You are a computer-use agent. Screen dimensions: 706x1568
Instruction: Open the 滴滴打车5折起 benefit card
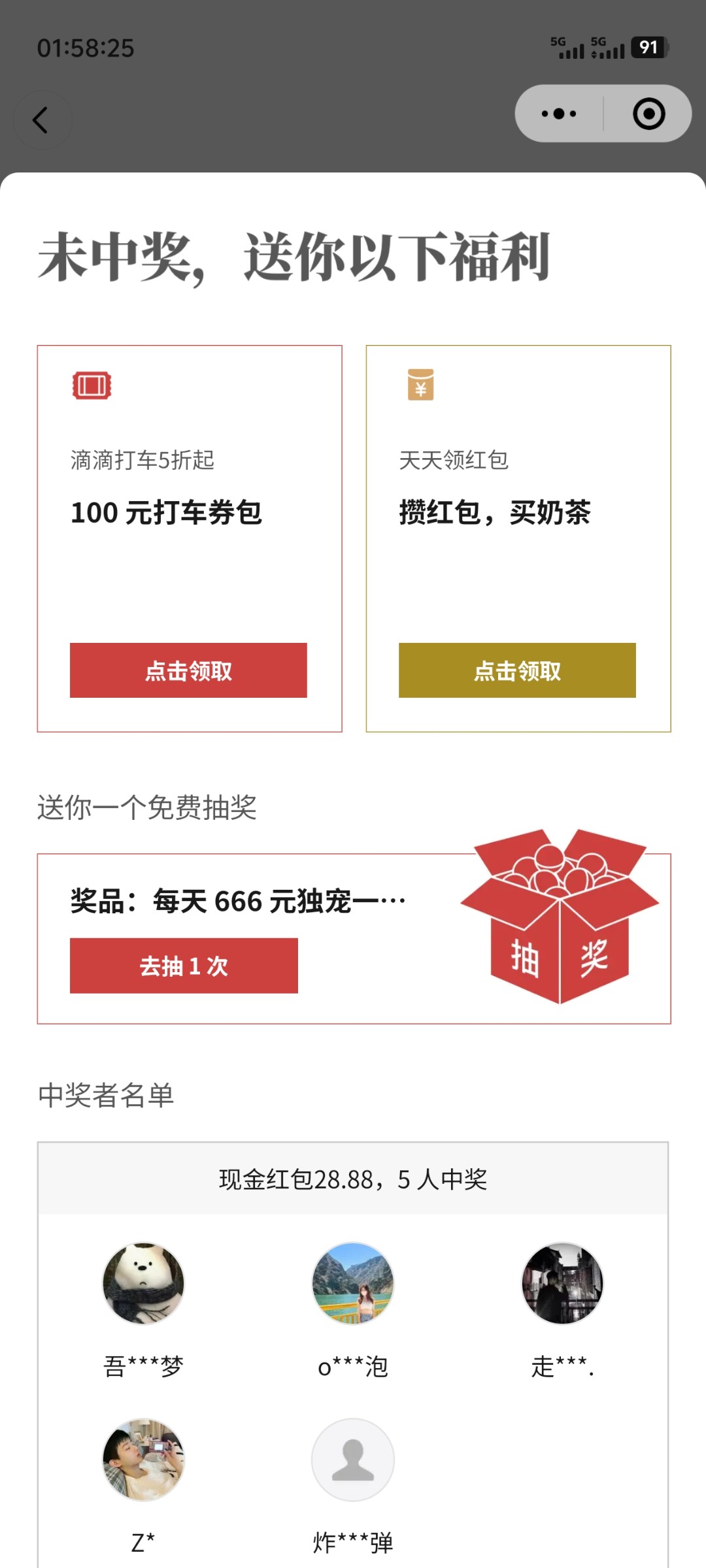(189, 497)
